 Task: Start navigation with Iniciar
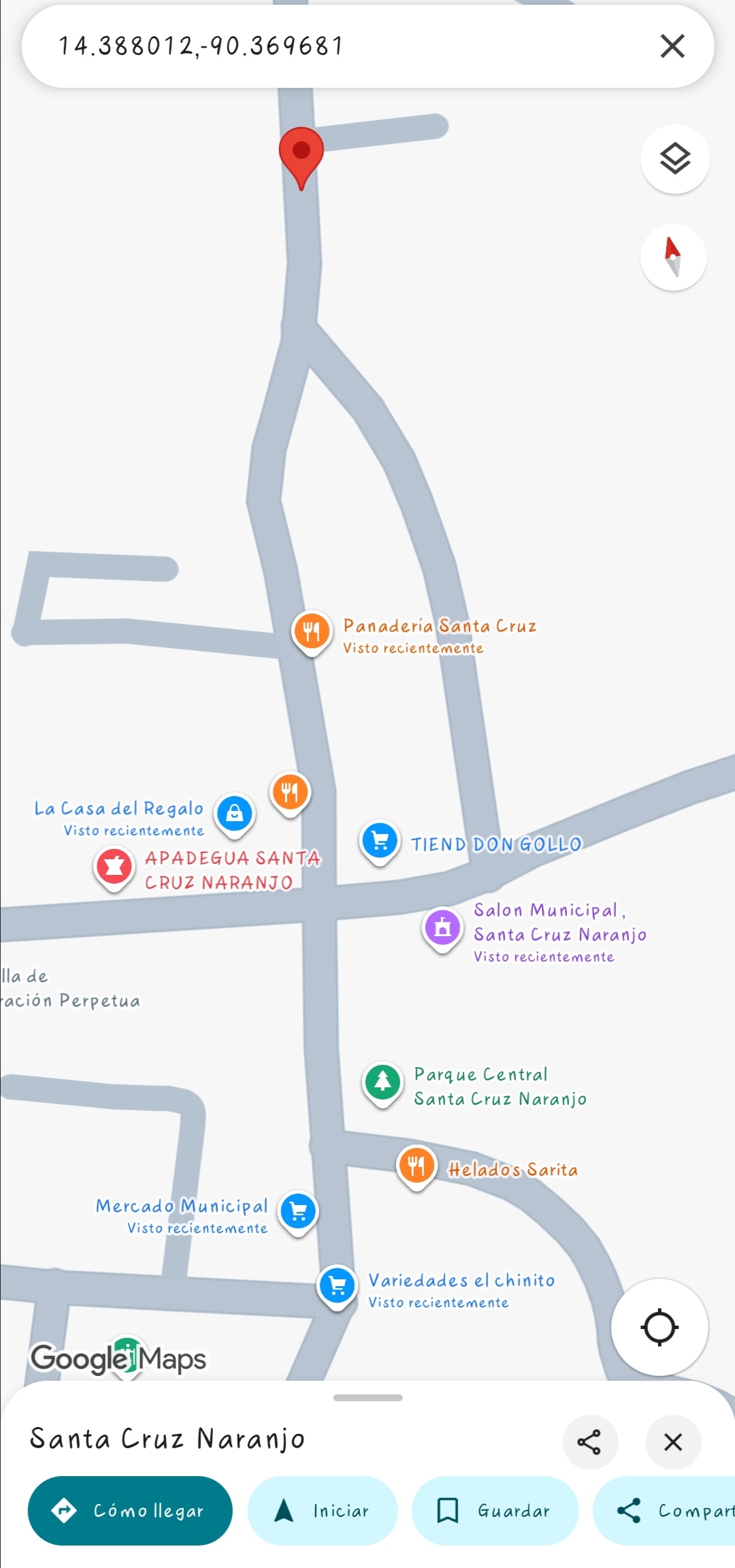322,1510
